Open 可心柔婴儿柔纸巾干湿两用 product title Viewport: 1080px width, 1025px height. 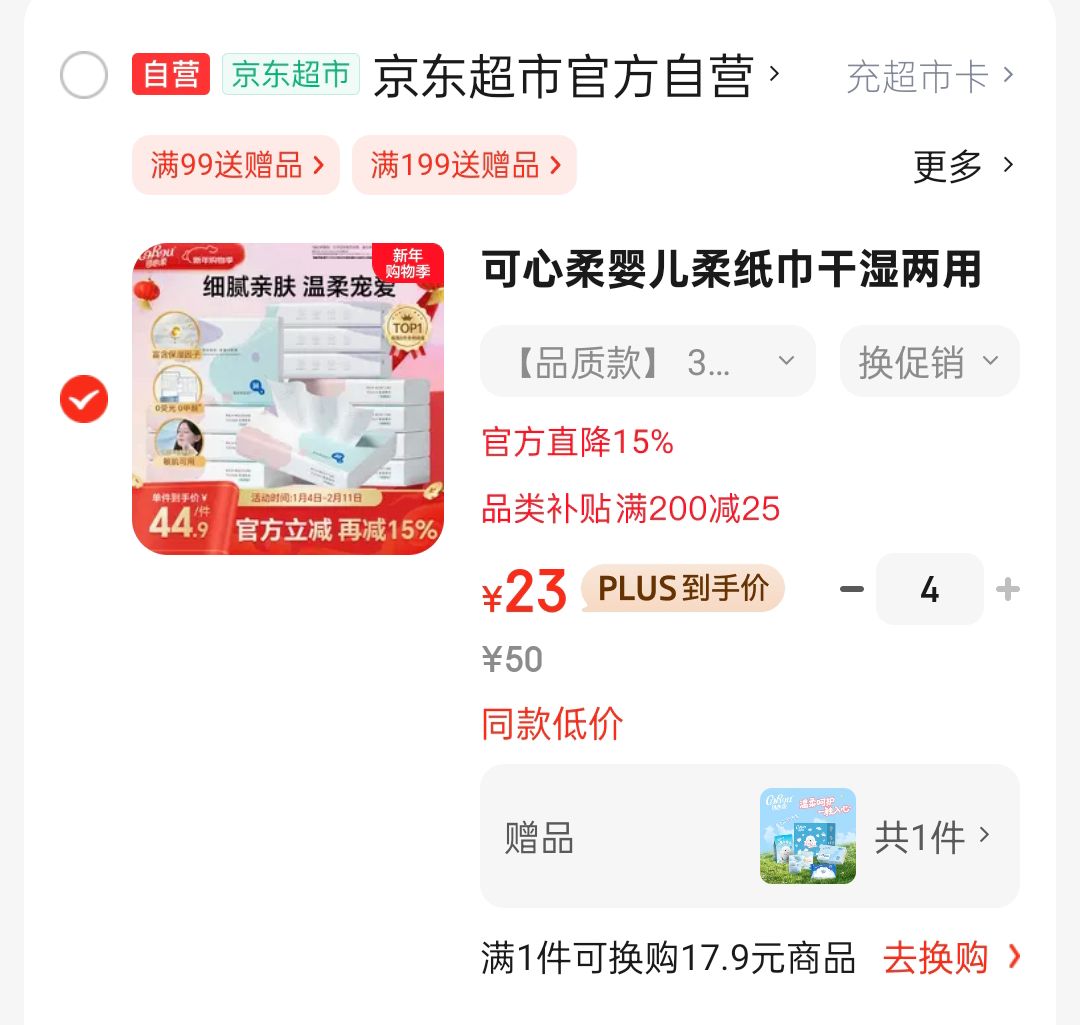tap(732, 270)
